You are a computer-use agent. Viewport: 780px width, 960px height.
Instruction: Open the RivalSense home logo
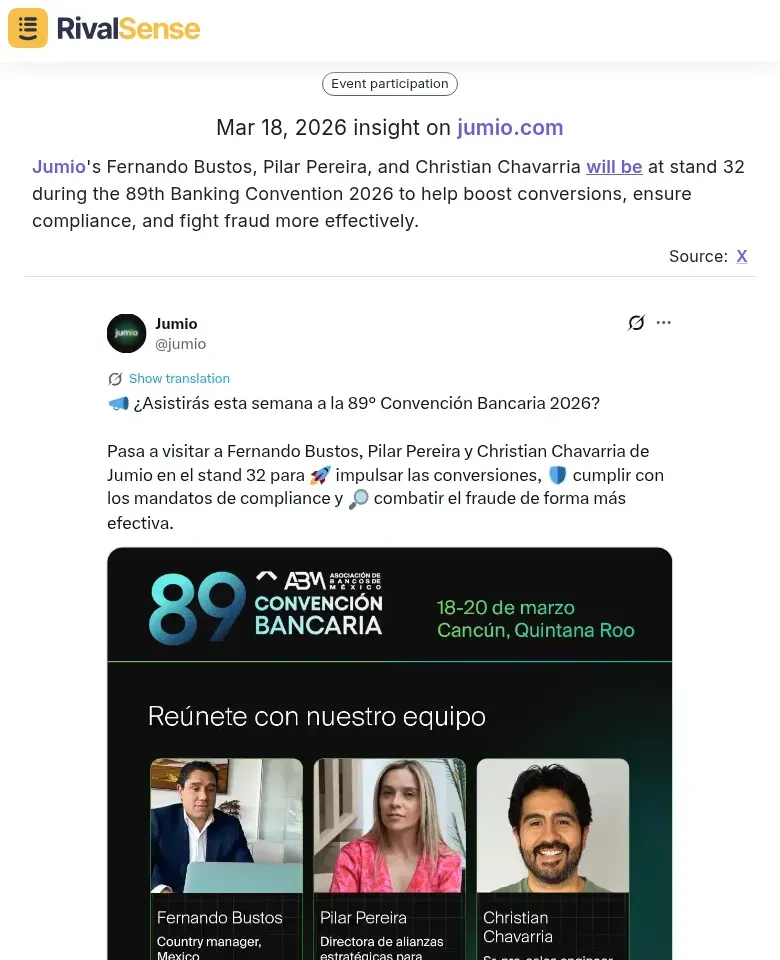(104, 28)
